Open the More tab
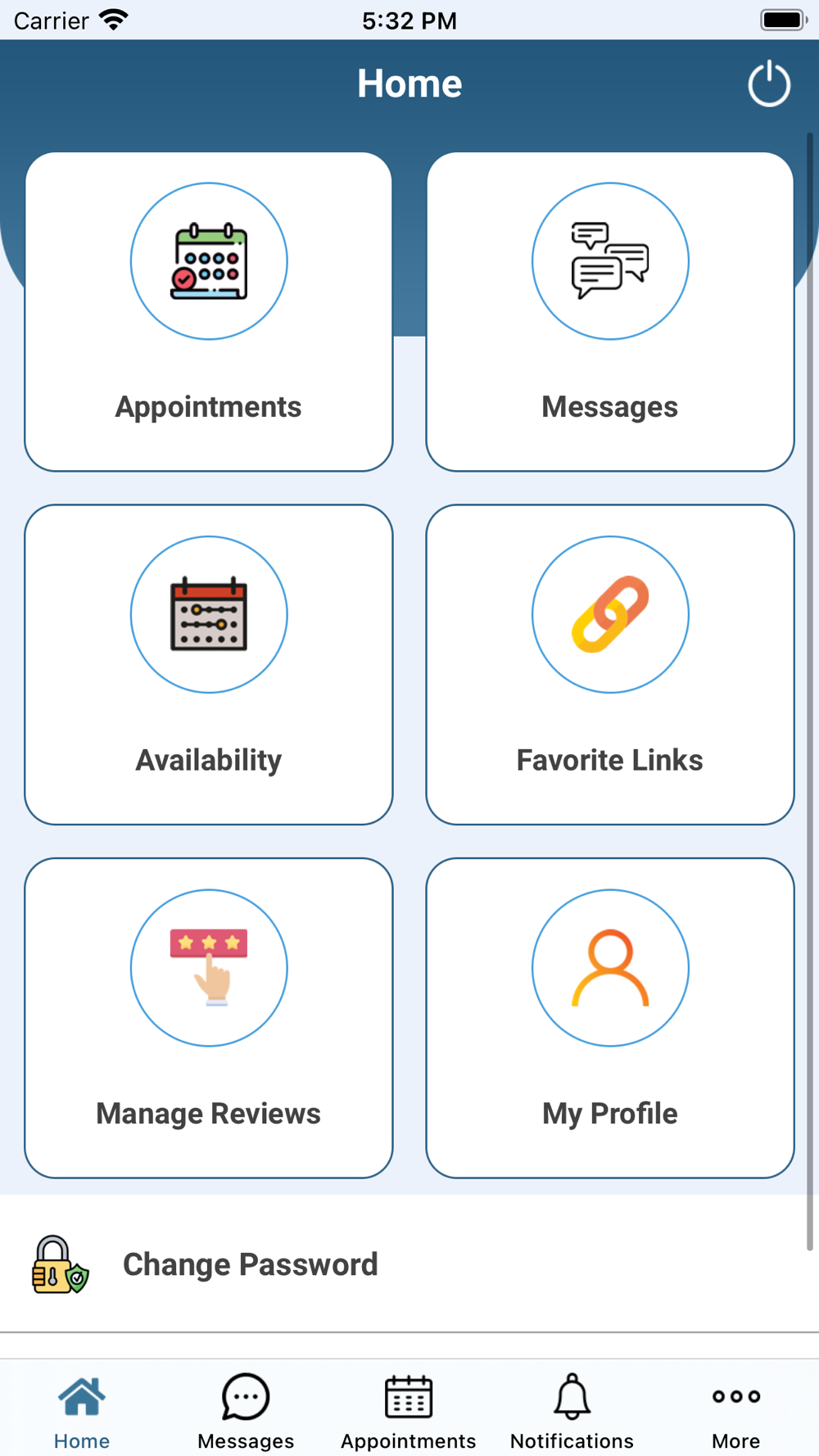The width and height of the screenshot is (819, 1456). pyautogui.click(x=736, y=1412)
